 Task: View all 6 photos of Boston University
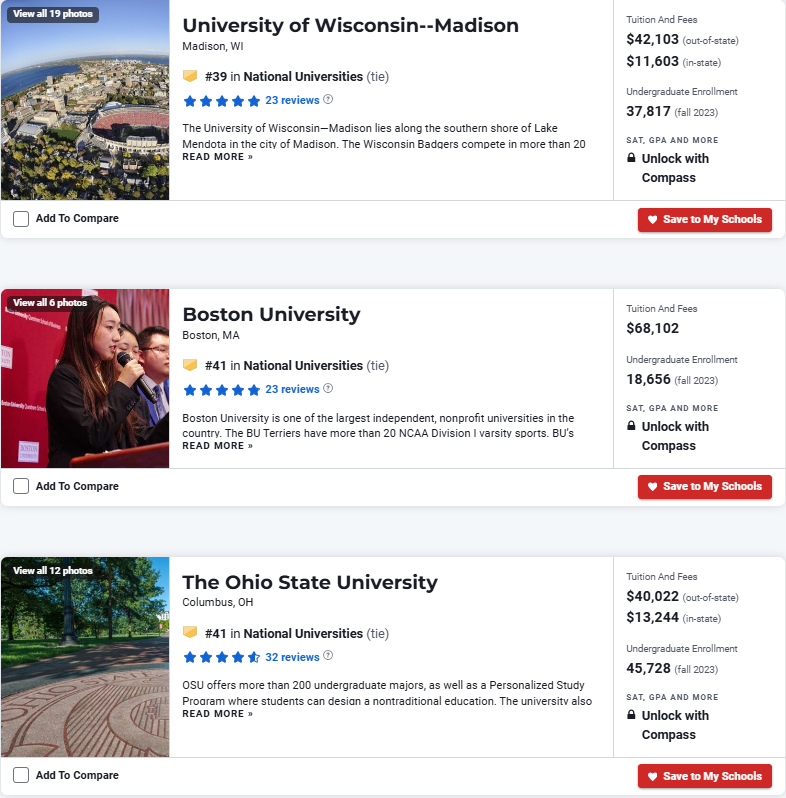point(50,302)
